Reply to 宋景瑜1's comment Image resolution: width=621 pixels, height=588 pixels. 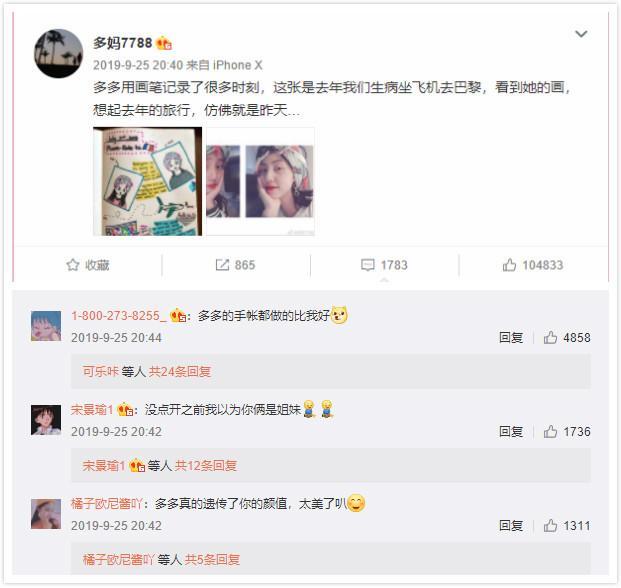point(510,432)
